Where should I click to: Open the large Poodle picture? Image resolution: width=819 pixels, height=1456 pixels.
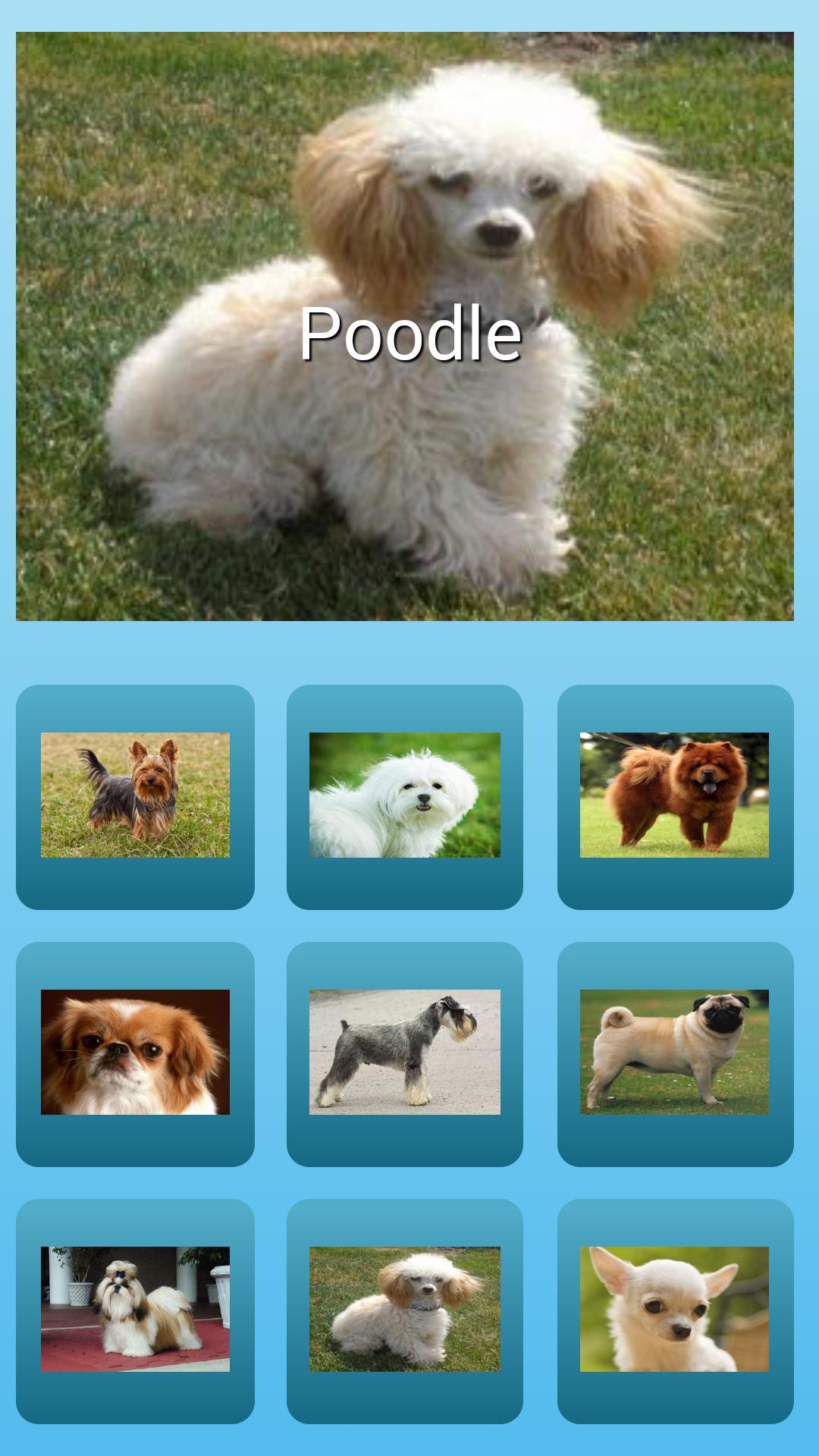click(x=405, y=326)
